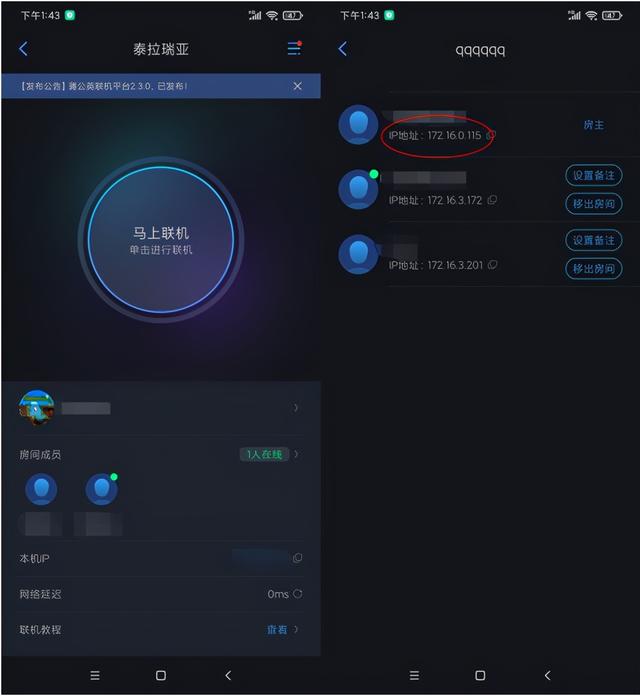Go back from the 泰拉瑞亚 room screen
The width and height of the screenshot is (640, 696).
(24, 49)
